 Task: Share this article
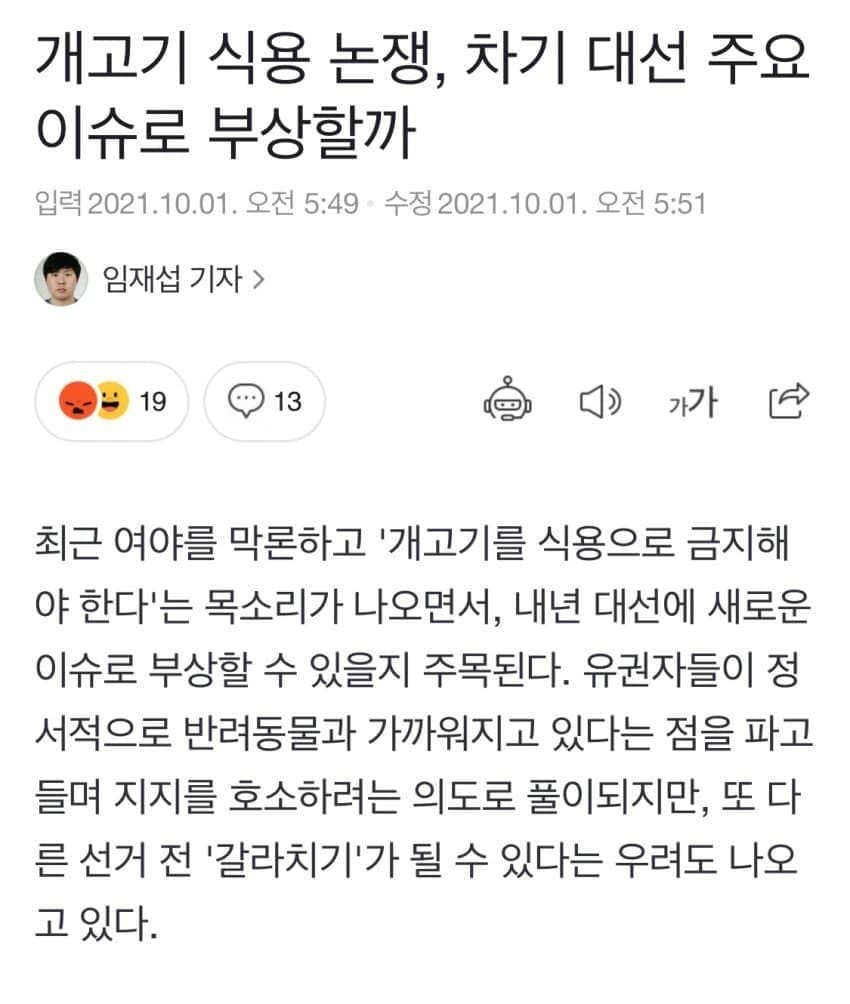point(788,401)
